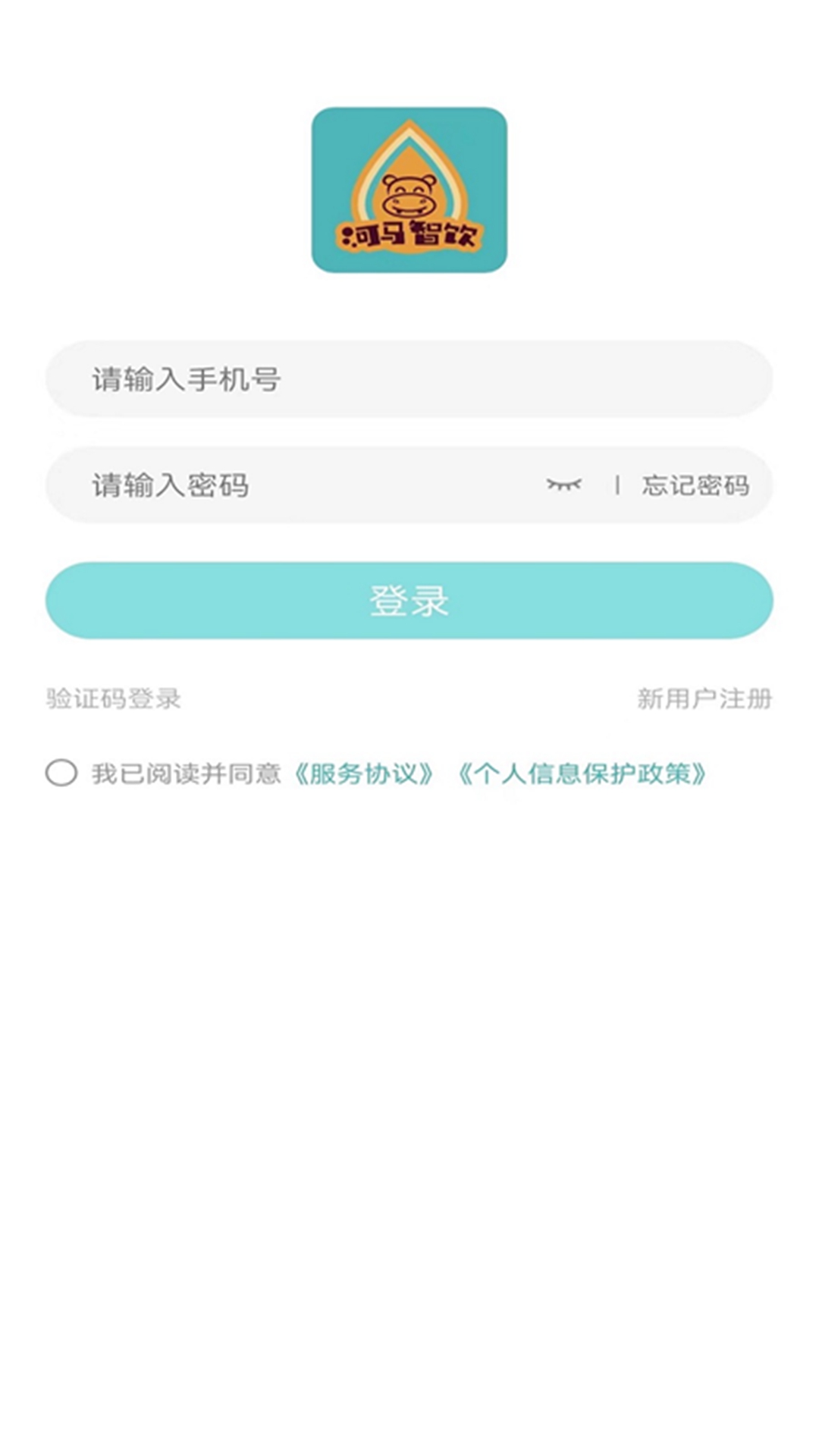Open 《个人信息保护政策》 privacy policy
This screenshot has height=1456, width=819.
pos(585,772)
